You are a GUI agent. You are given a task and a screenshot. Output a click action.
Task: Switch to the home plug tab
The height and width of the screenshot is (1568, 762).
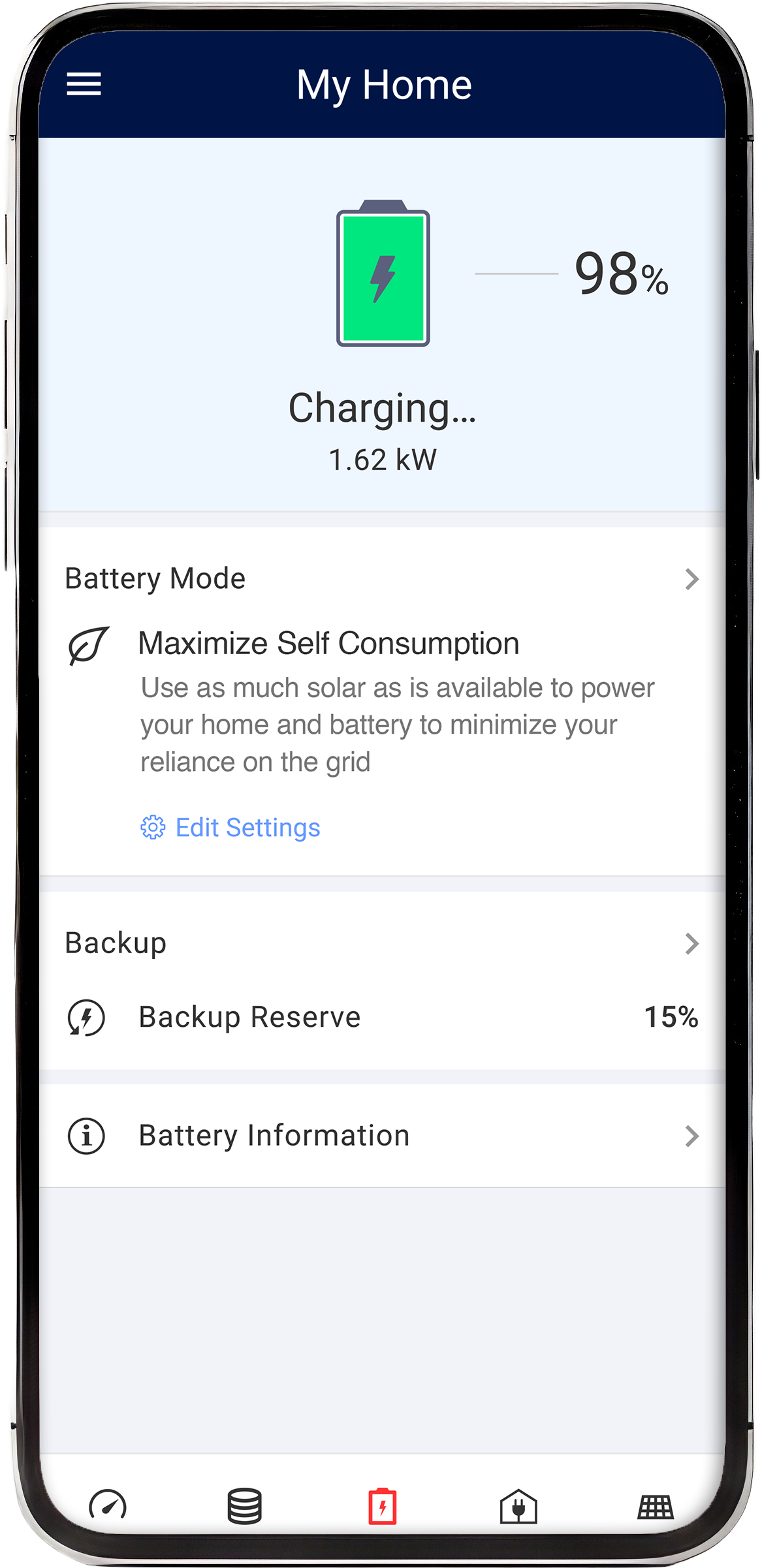coord(518,1506)
